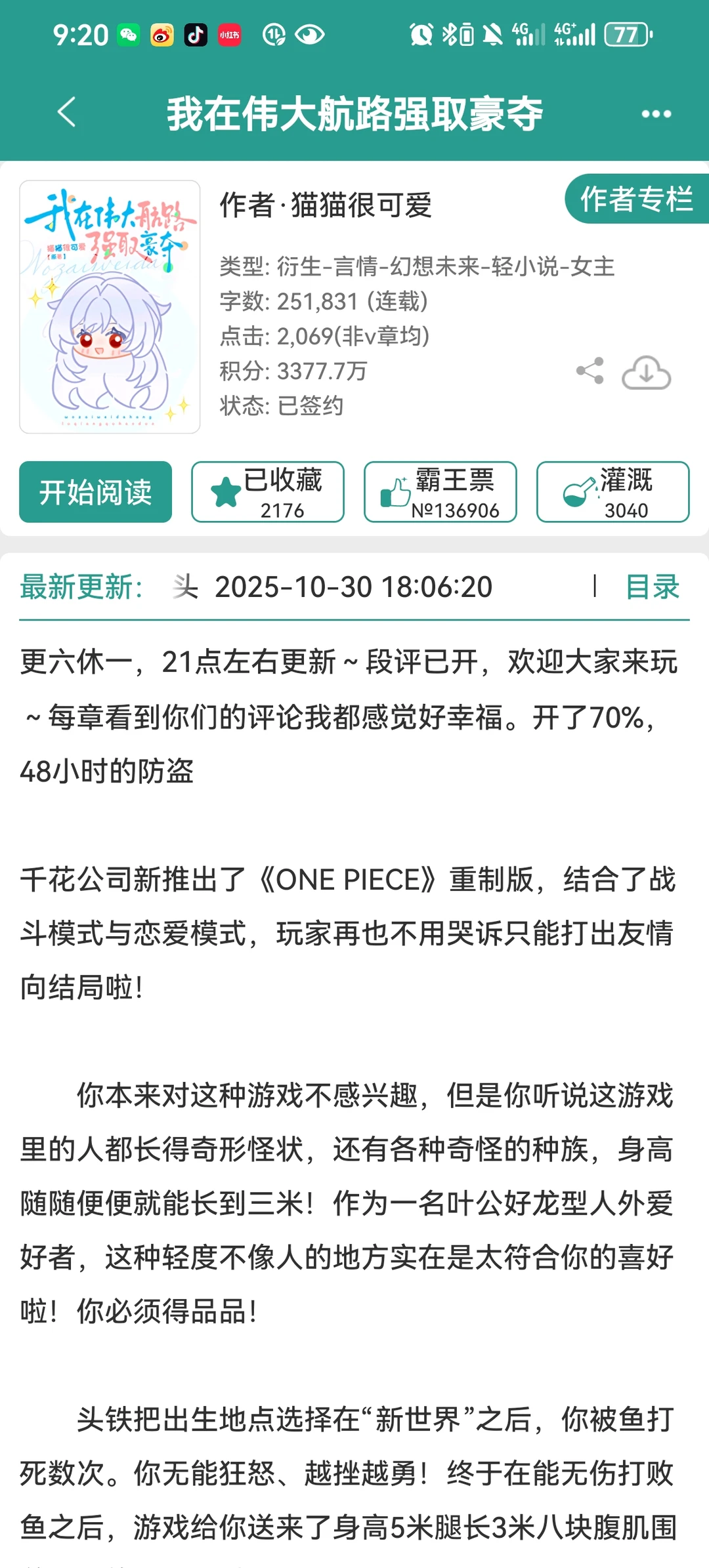Screen dimensions: 709x1568
Task: Share this novel via the share icon
Action: coord(590,371)
